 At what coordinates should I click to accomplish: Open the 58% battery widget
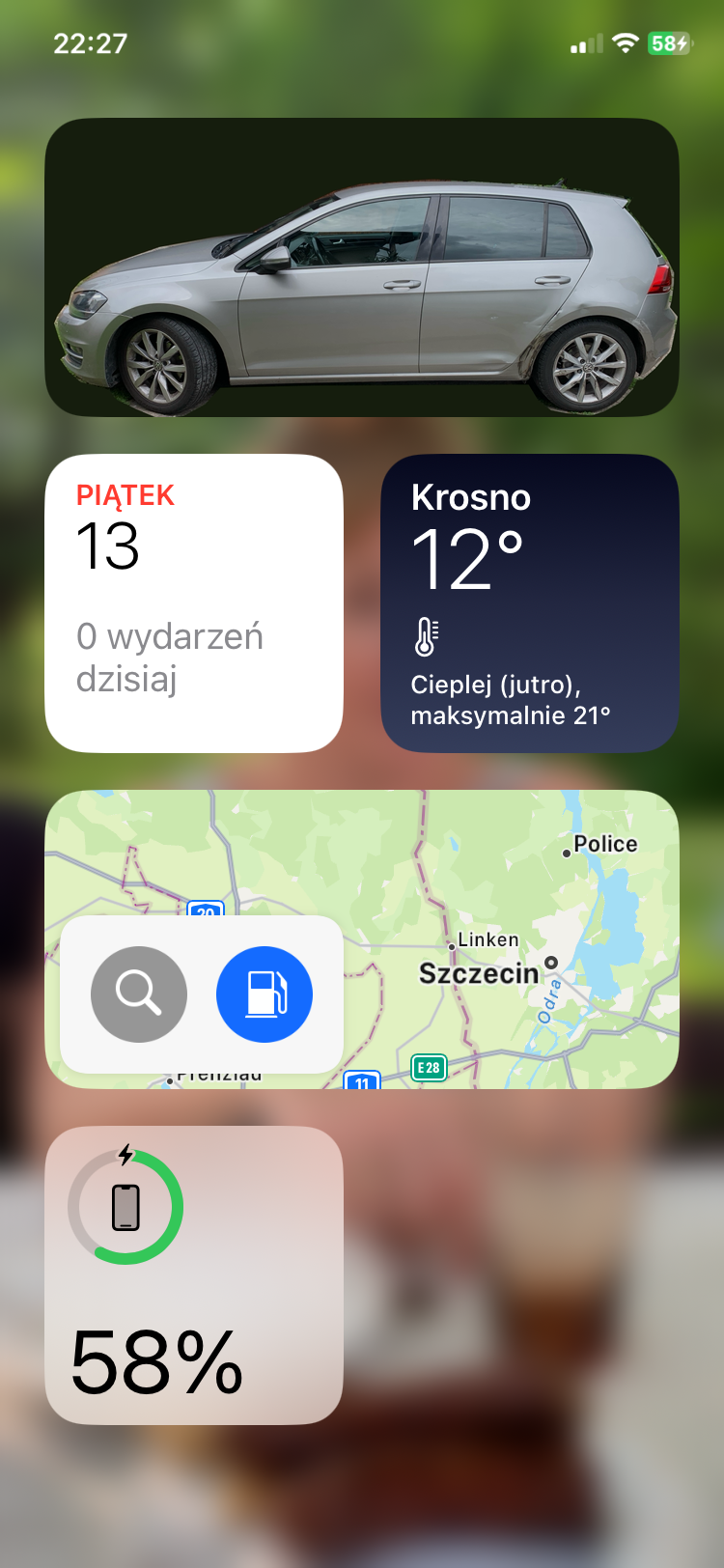[194, 1275]
